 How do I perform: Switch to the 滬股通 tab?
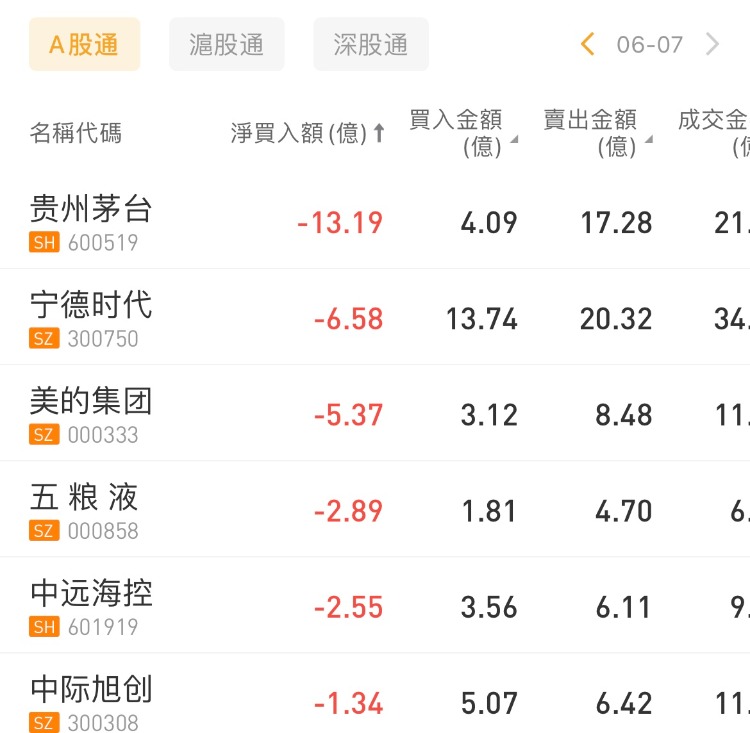point(226,45)
